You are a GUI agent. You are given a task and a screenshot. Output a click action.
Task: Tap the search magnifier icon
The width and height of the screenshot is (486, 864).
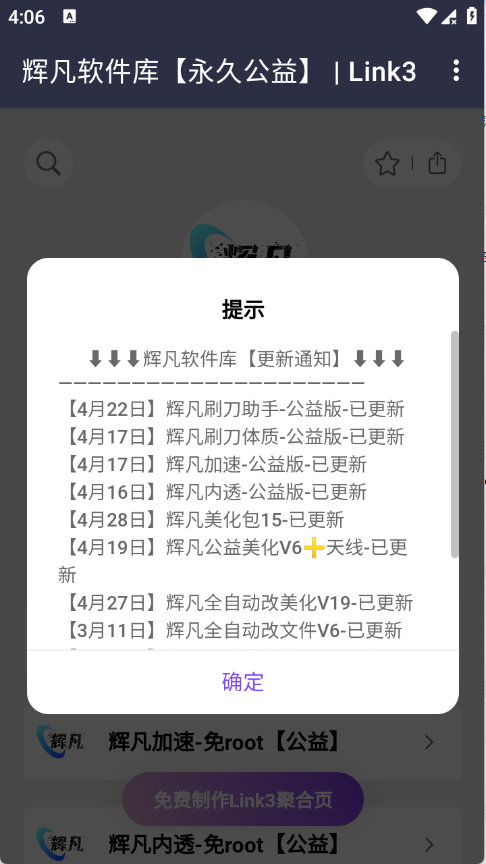(x=48, y=164)
